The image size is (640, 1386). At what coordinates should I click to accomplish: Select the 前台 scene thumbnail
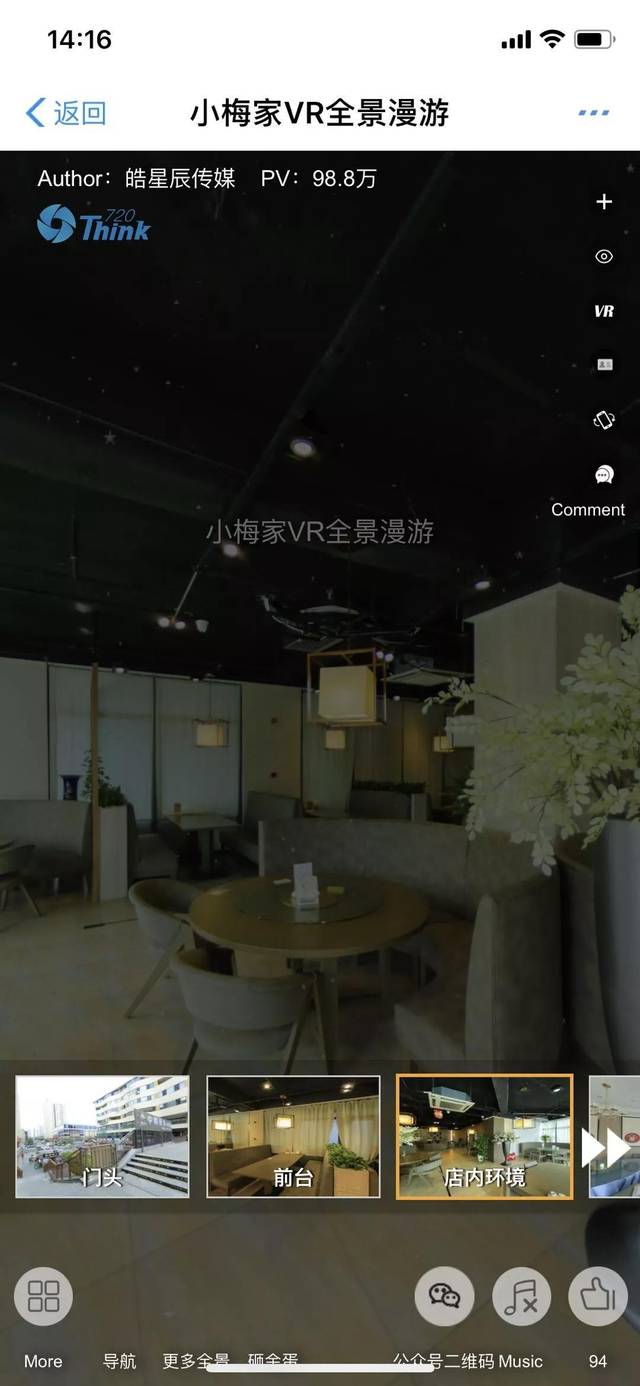tap(293, 1136)
